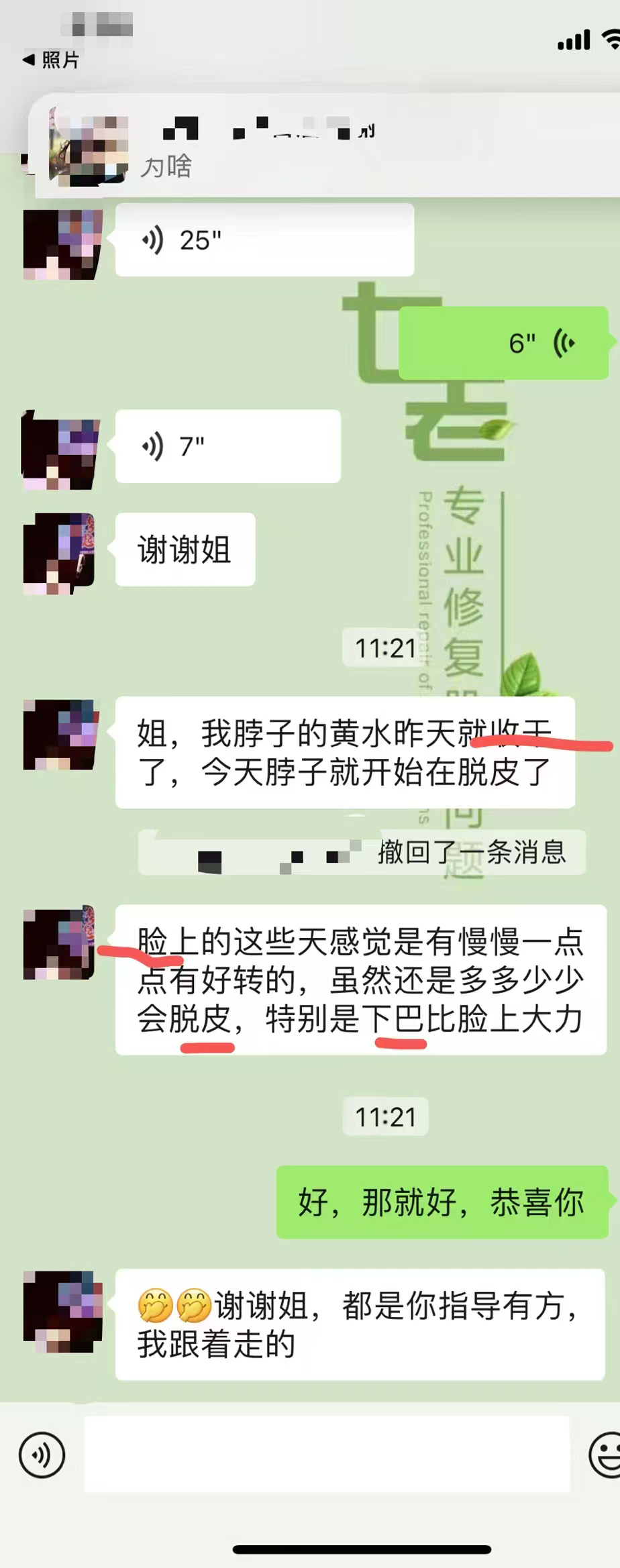The width and height of the screenshot is (620, 1568).
Task: Open the 为啥 notification banner
Action: (x=322, y=148)
